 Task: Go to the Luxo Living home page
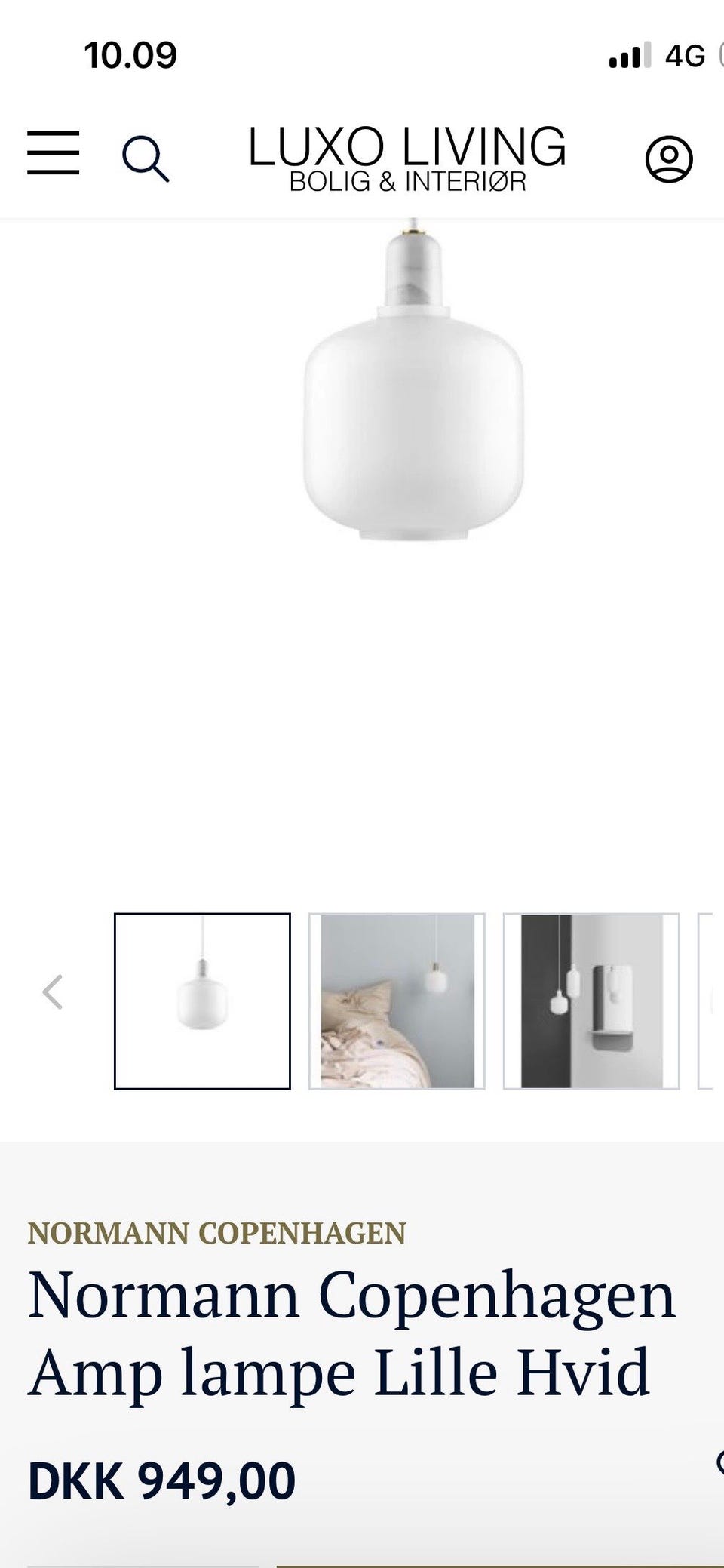tap(407, 158)
